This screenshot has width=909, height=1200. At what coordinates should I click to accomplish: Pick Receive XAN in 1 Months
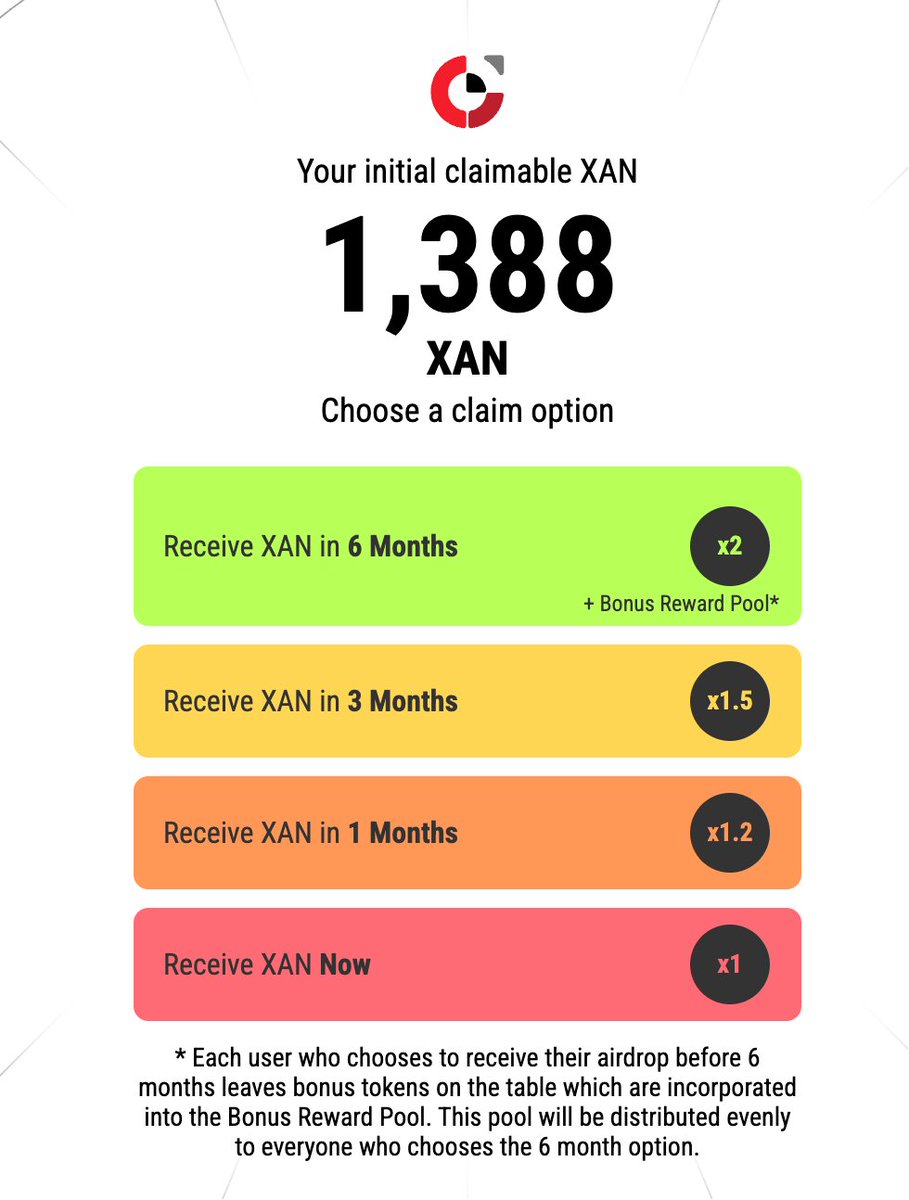point(467,833)
